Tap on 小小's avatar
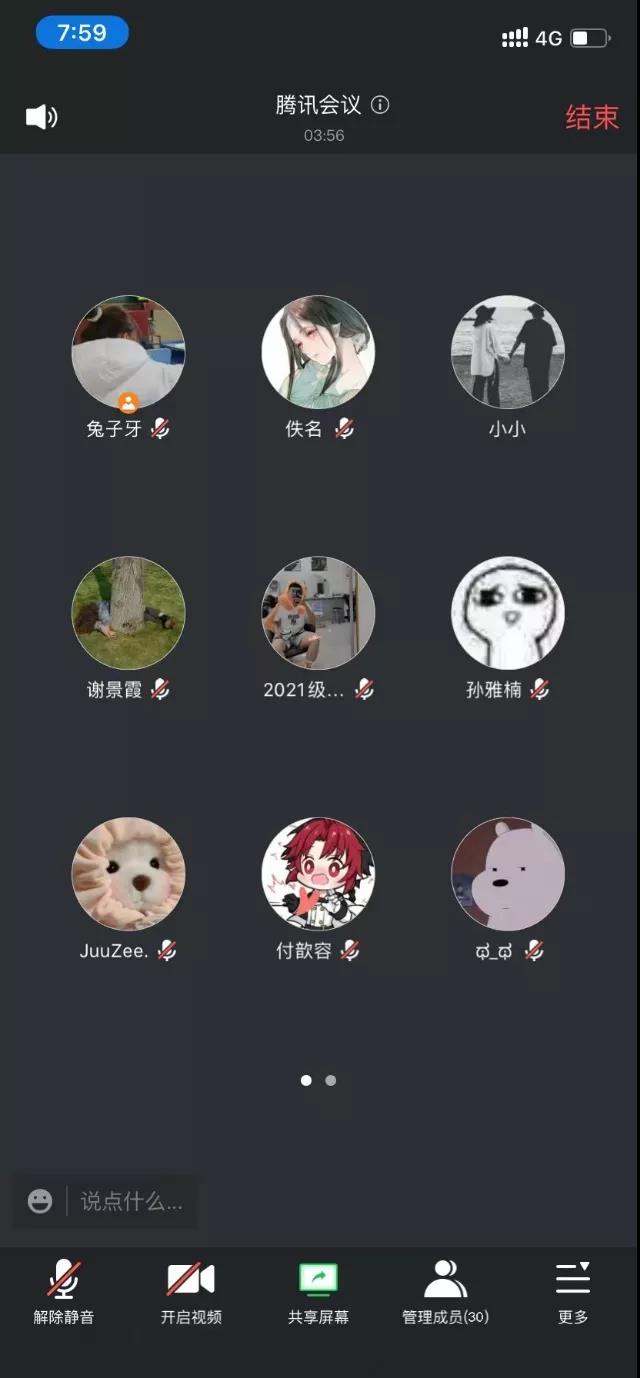Image resolution: width=640 pixels, height=1378 pixels. tap(508, 352)
